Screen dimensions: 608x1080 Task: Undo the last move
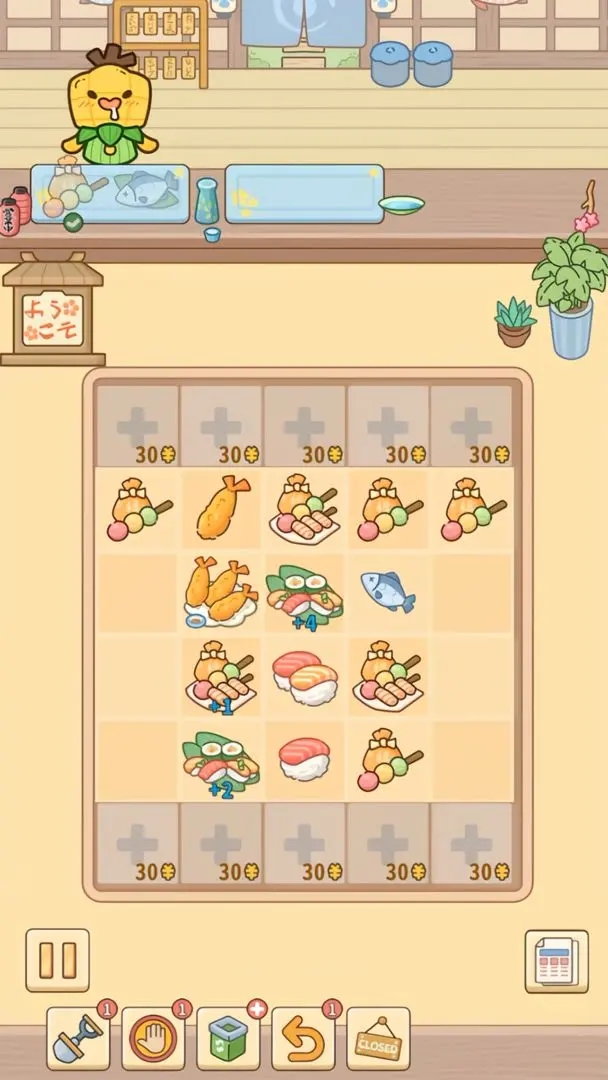(303, 1039)
